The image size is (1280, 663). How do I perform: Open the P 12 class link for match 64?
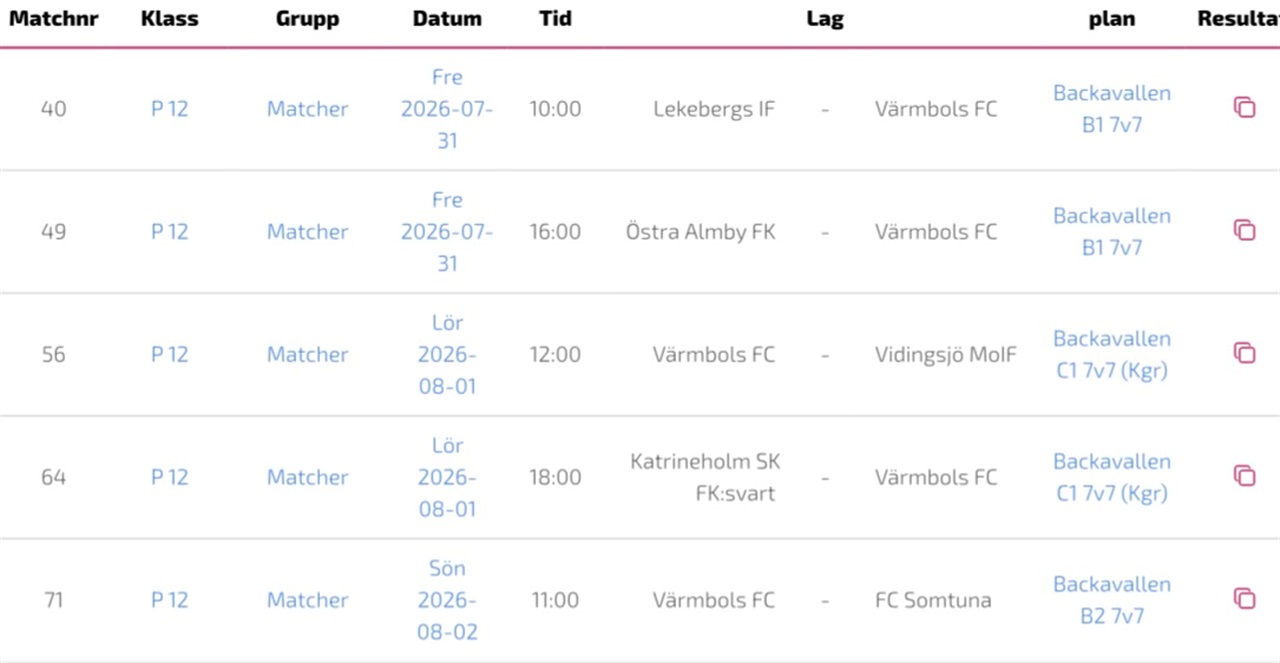click(169, 478)
